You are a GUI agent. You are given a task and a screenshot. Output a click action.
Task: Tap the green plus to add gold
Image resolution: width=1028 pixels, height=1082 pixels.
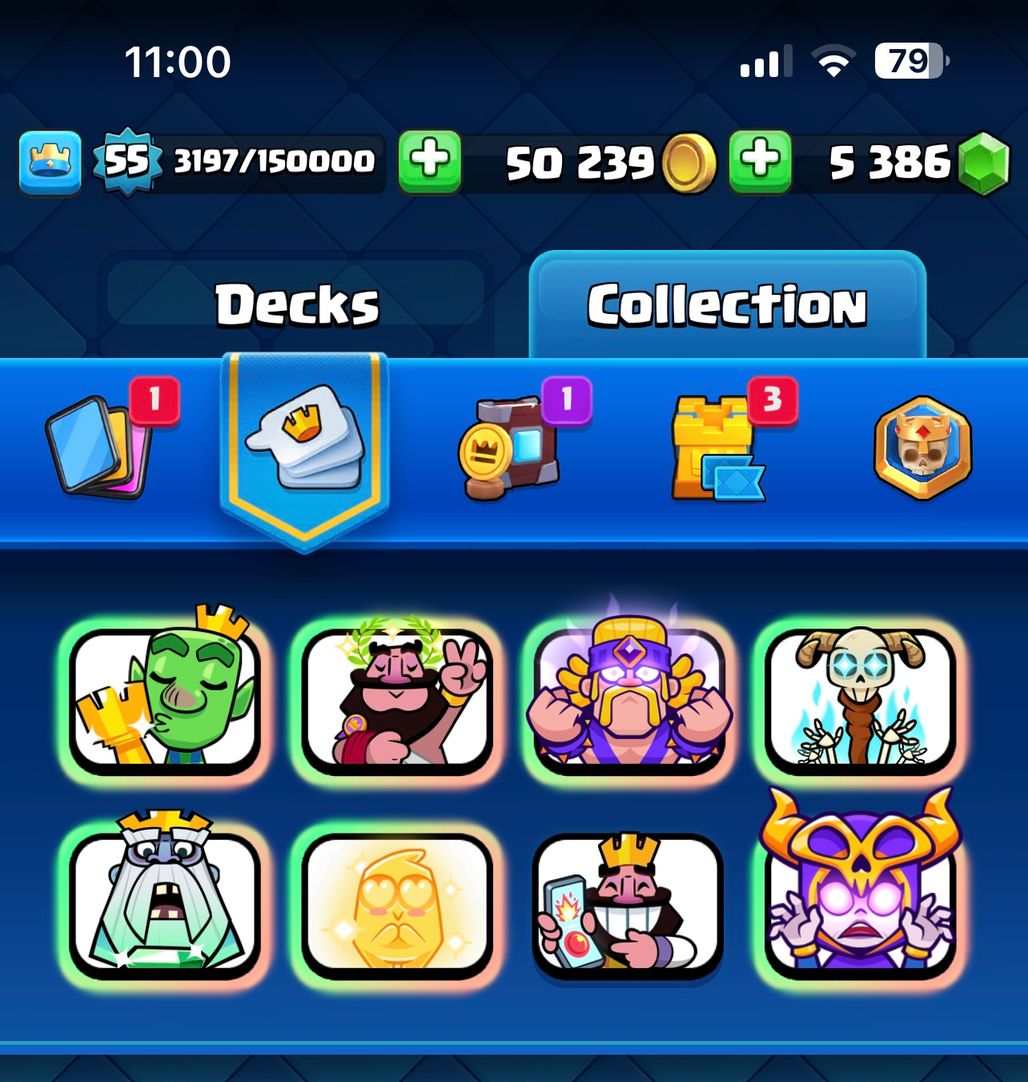tap(430, 161)
